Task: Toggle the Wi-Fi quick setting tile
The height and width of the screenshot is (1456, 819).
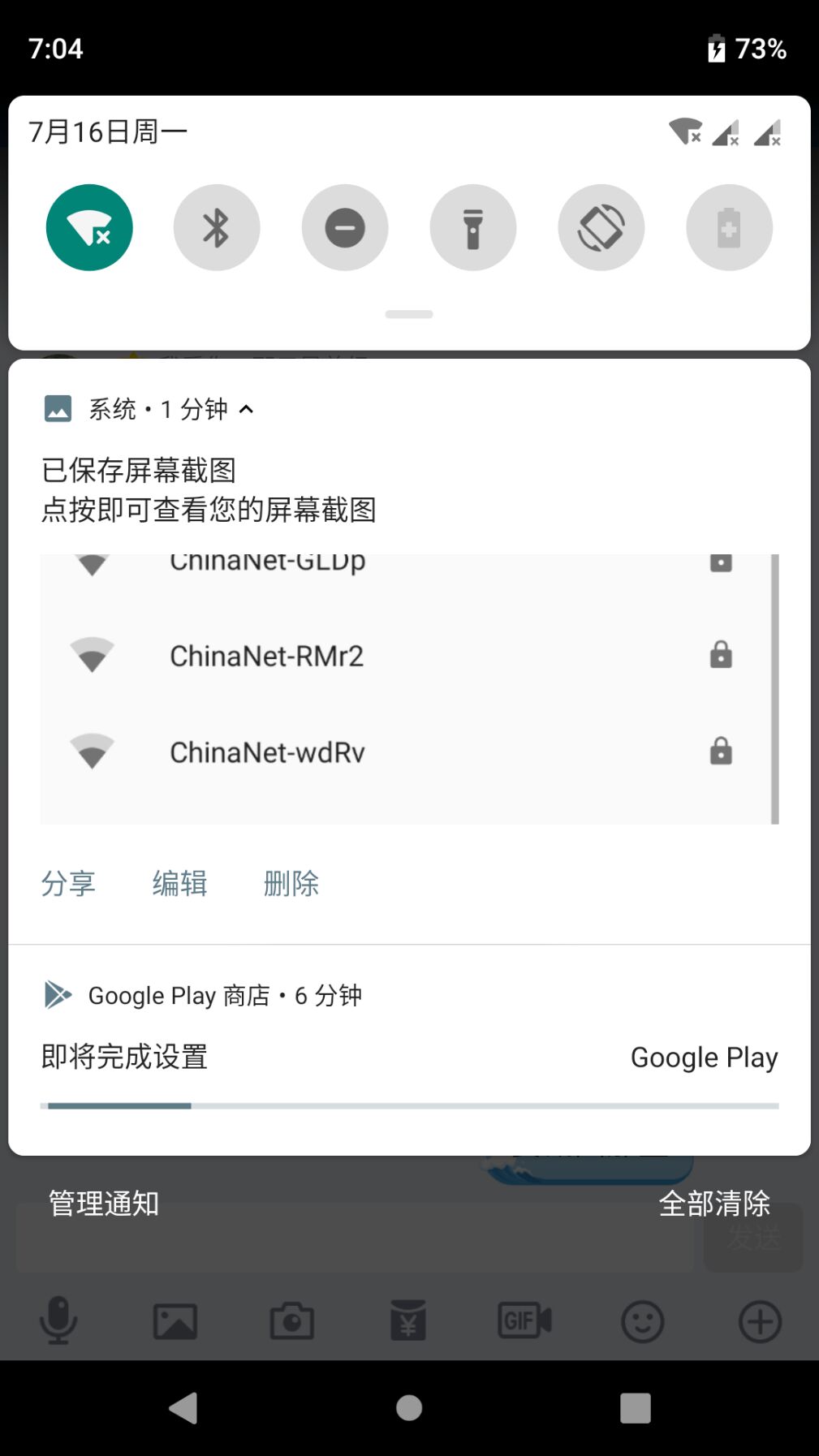Action: point(89,227)
